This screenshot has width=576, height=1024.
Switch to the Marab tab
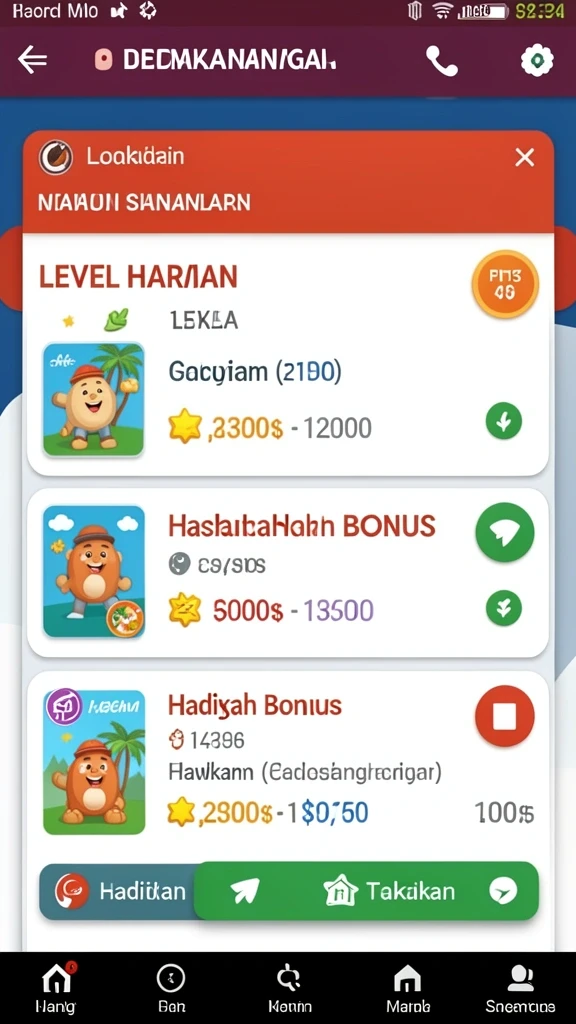408,987
